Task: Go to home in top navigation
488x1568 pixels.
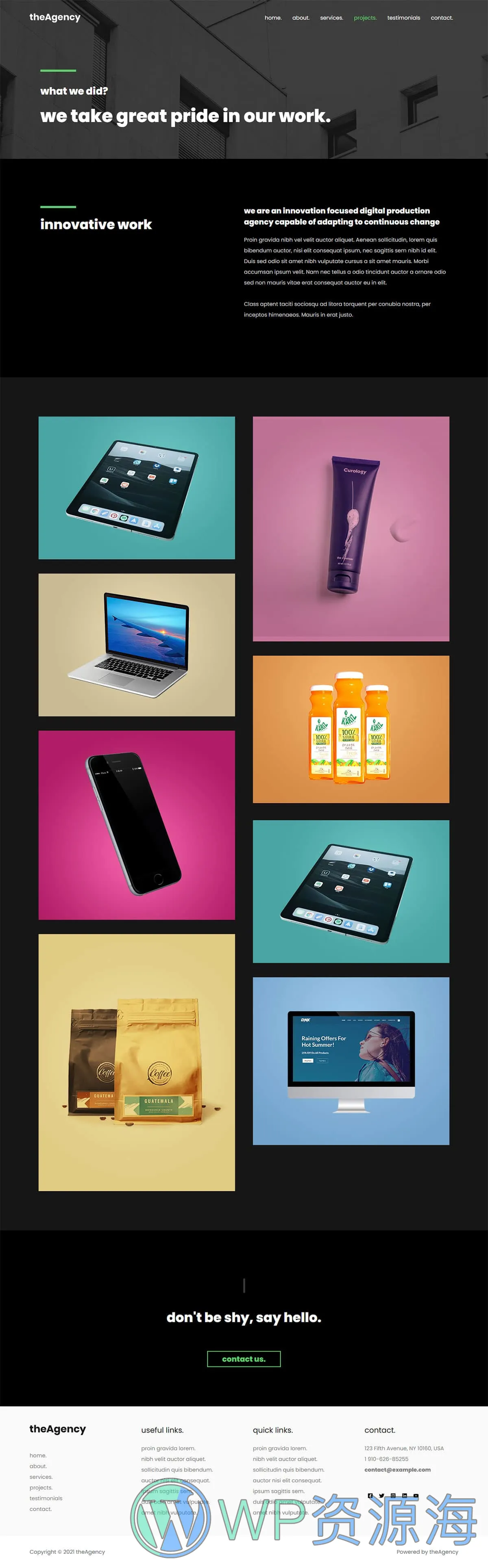Action: click(273, 17)
